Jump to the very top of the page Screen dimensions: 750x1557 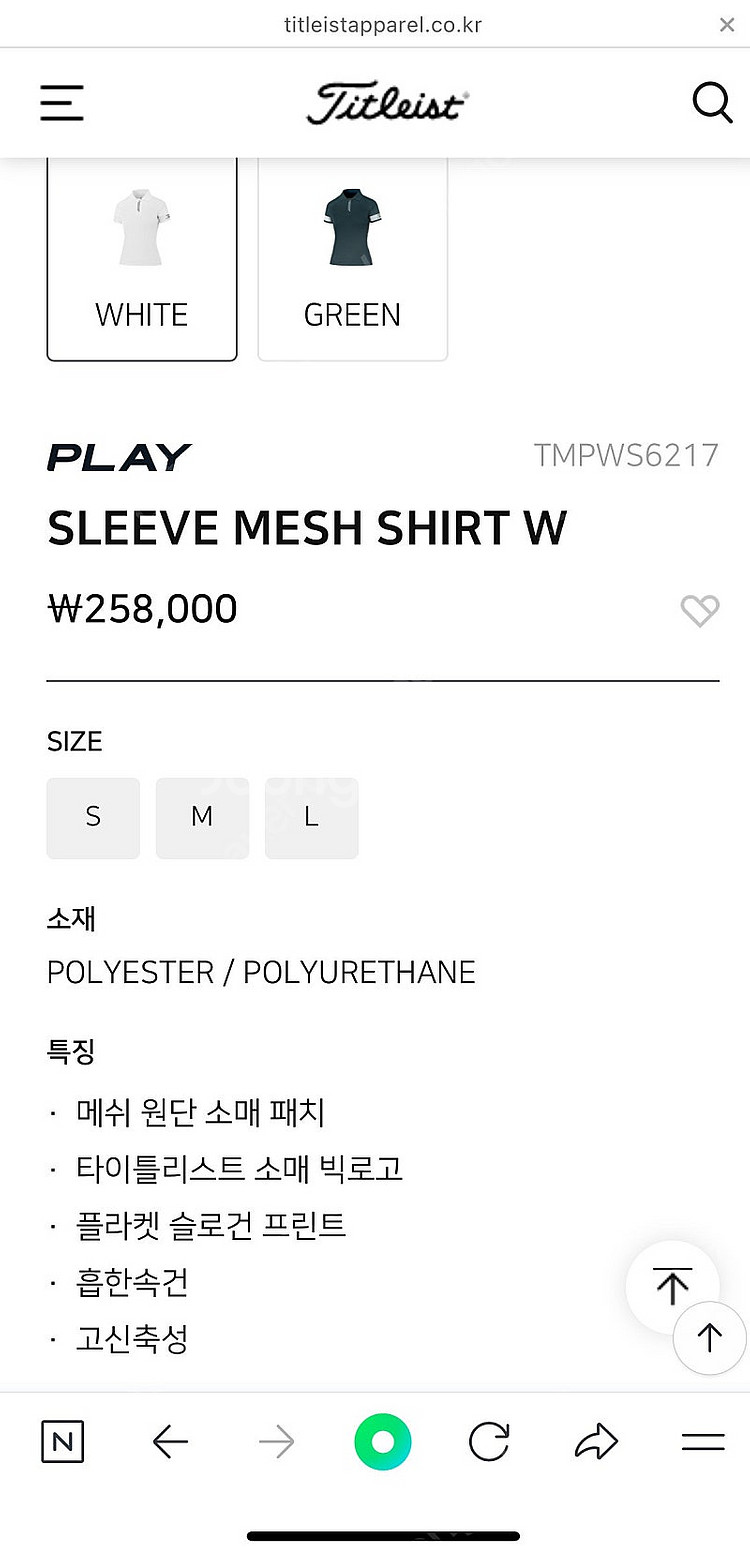click(x=672, y=1287)
